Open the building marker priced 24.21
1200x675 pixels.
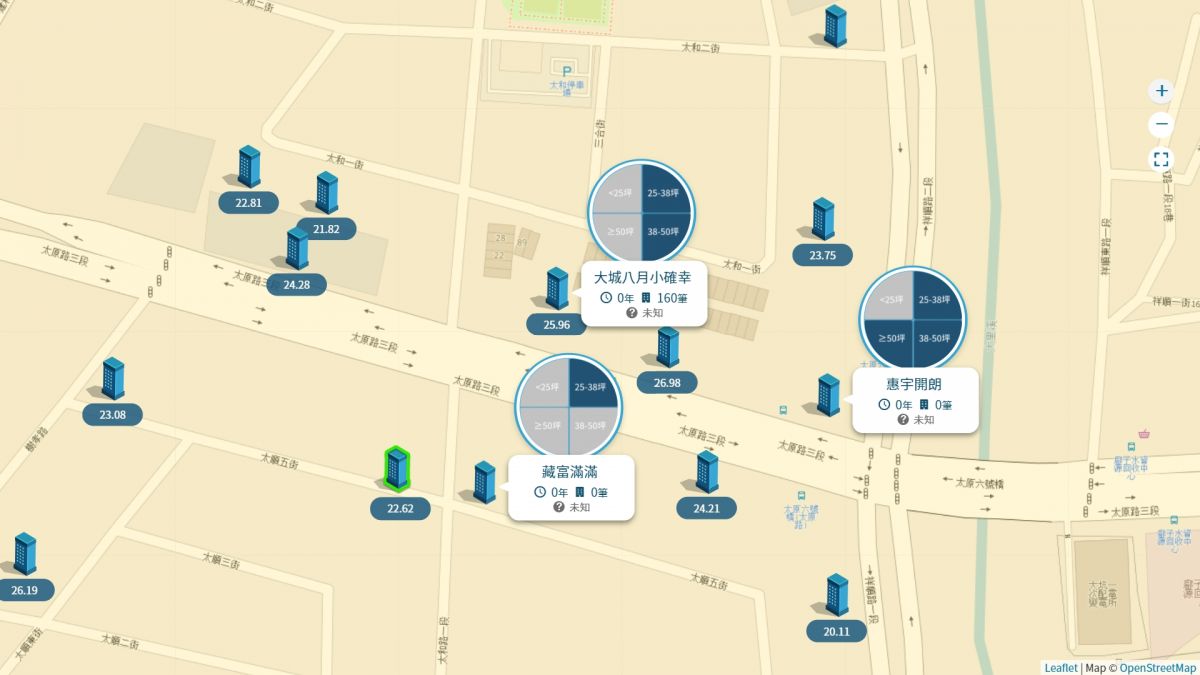[707, 472]
